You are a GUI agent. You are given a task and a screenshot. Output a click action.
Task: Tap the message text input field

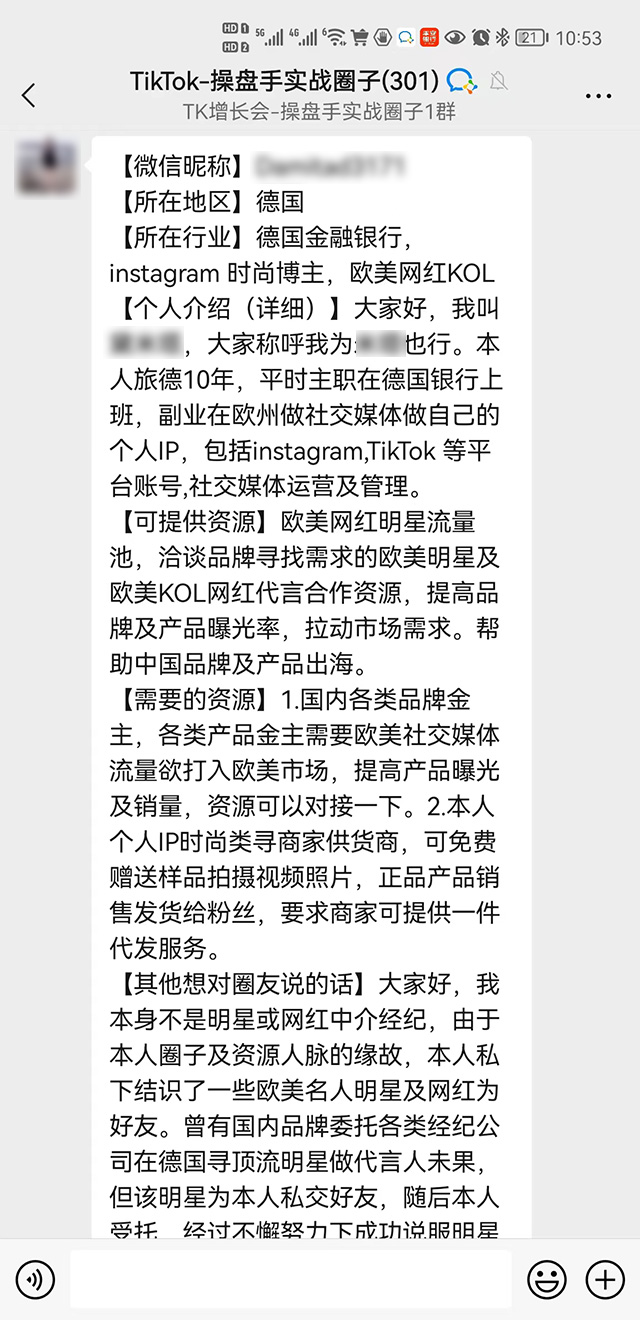point(290,1279)
